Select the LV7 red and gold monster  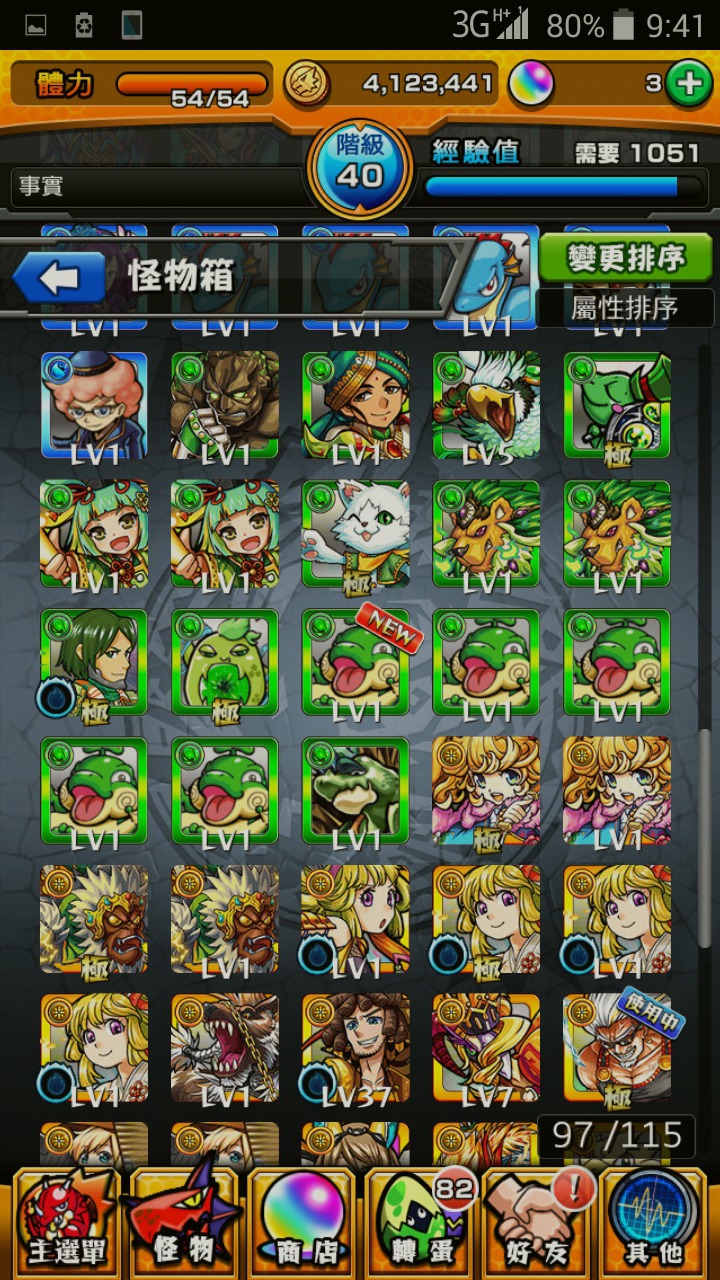click(486, 1047)
